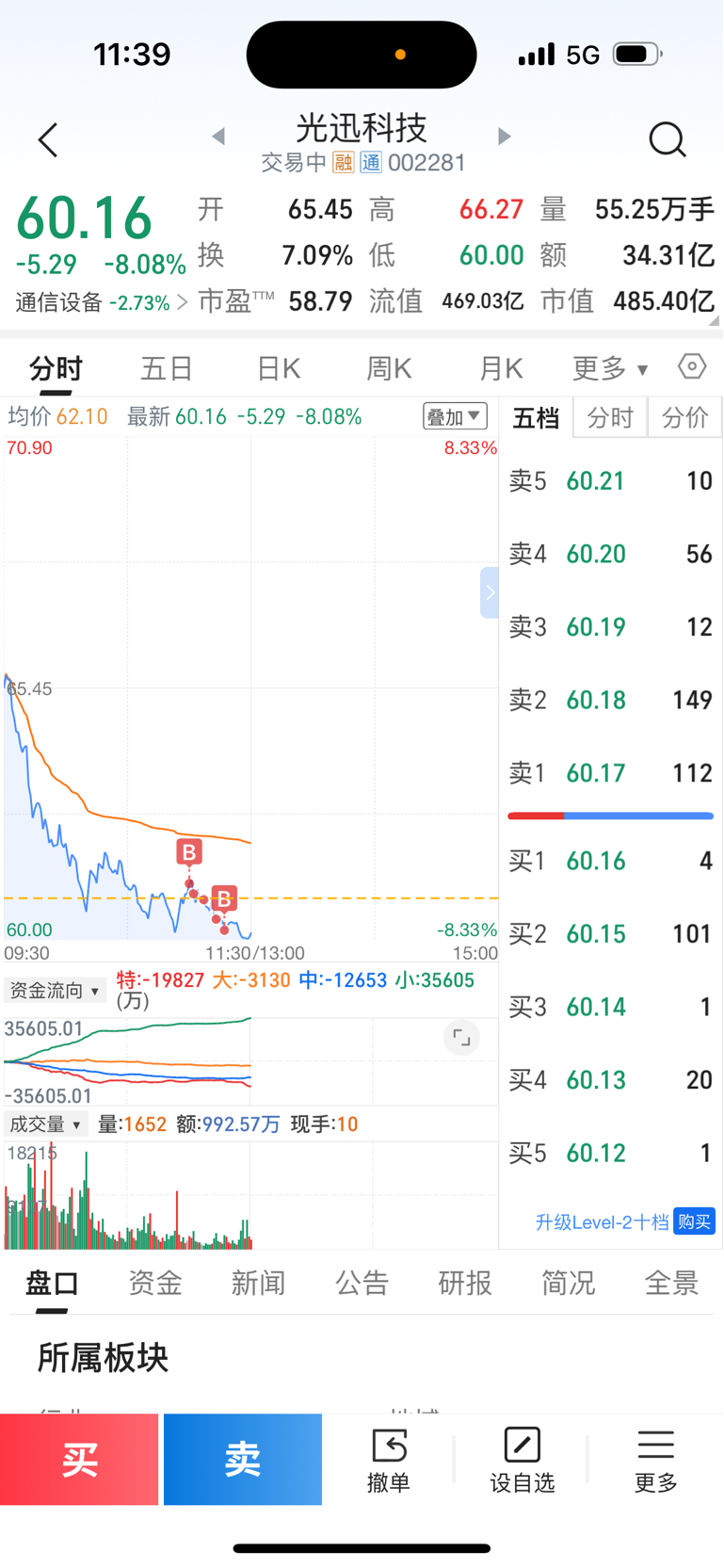The width and height of the screenshot is (724, 1568).
Task: Expand the 更多 chart period dropdown
Action: [x=610, y=368]
